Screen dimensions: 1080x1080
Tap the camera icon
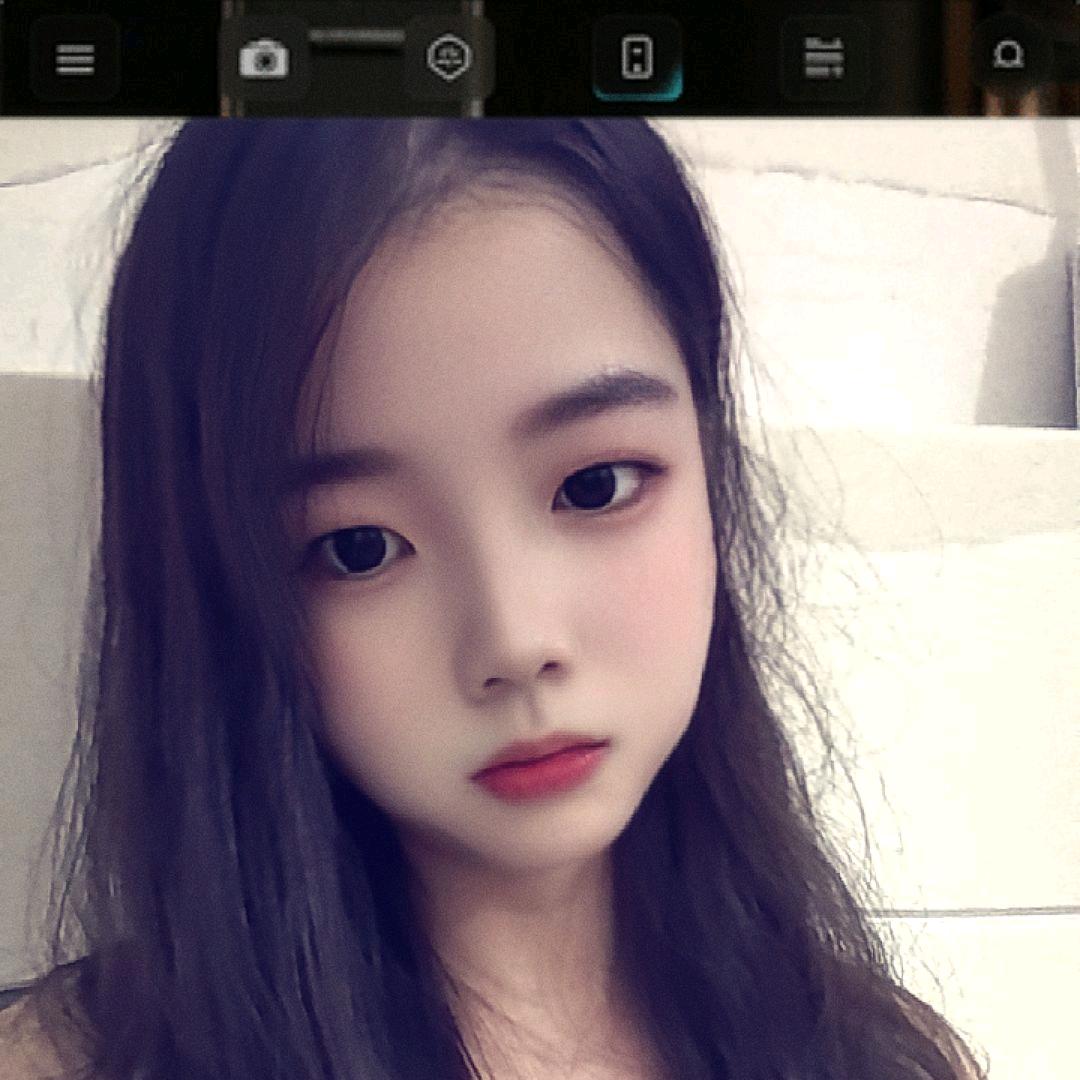(x=264, y=59)
